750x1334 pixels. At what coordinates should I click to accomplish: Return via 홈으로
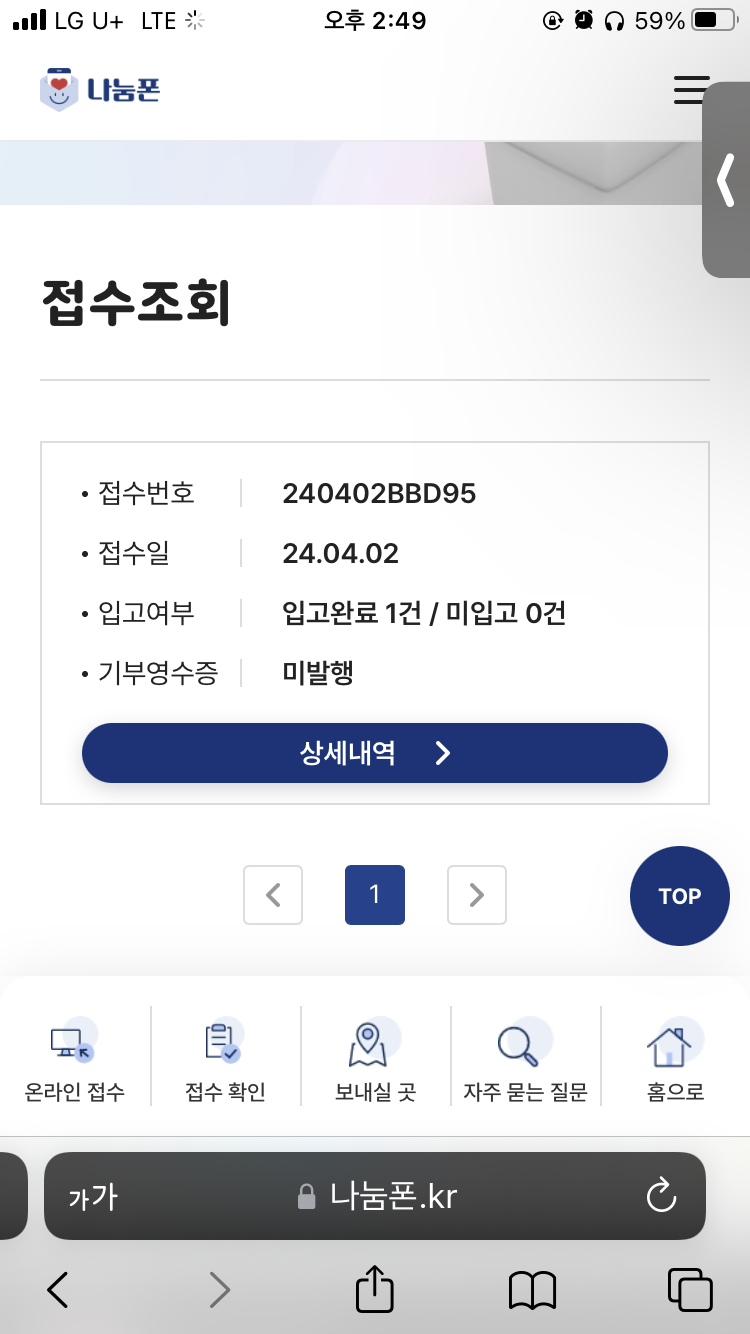coord(676,1056)
